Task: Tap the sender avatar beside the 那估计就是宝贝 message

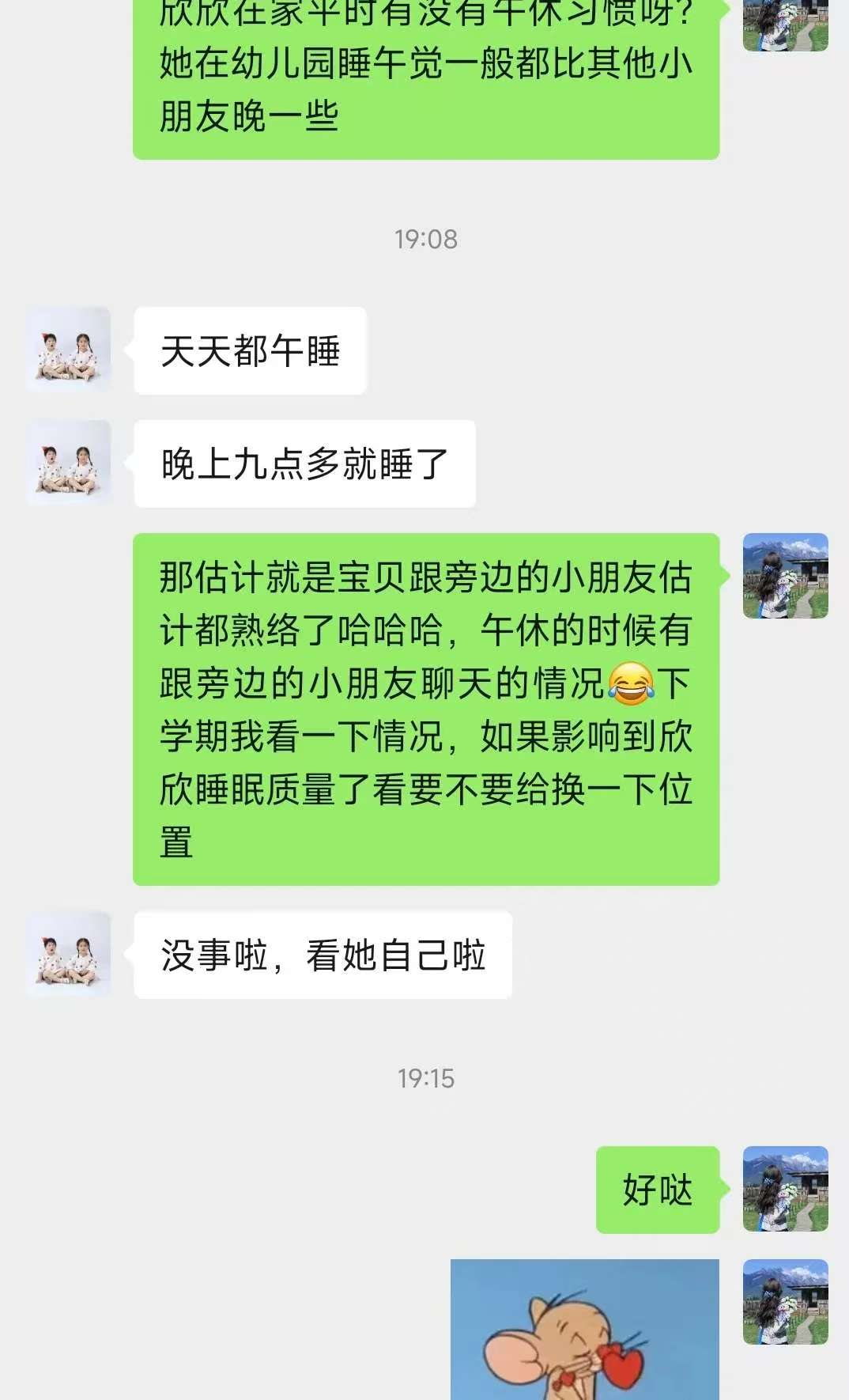Action: (785, 576)
